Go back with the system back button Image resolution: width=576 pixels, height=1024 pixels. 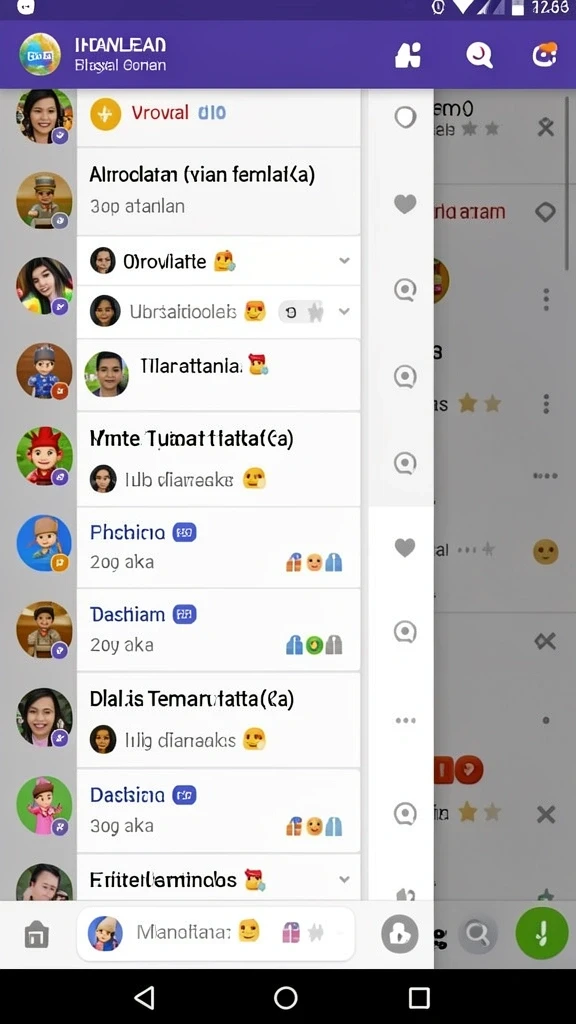point(144,997)
